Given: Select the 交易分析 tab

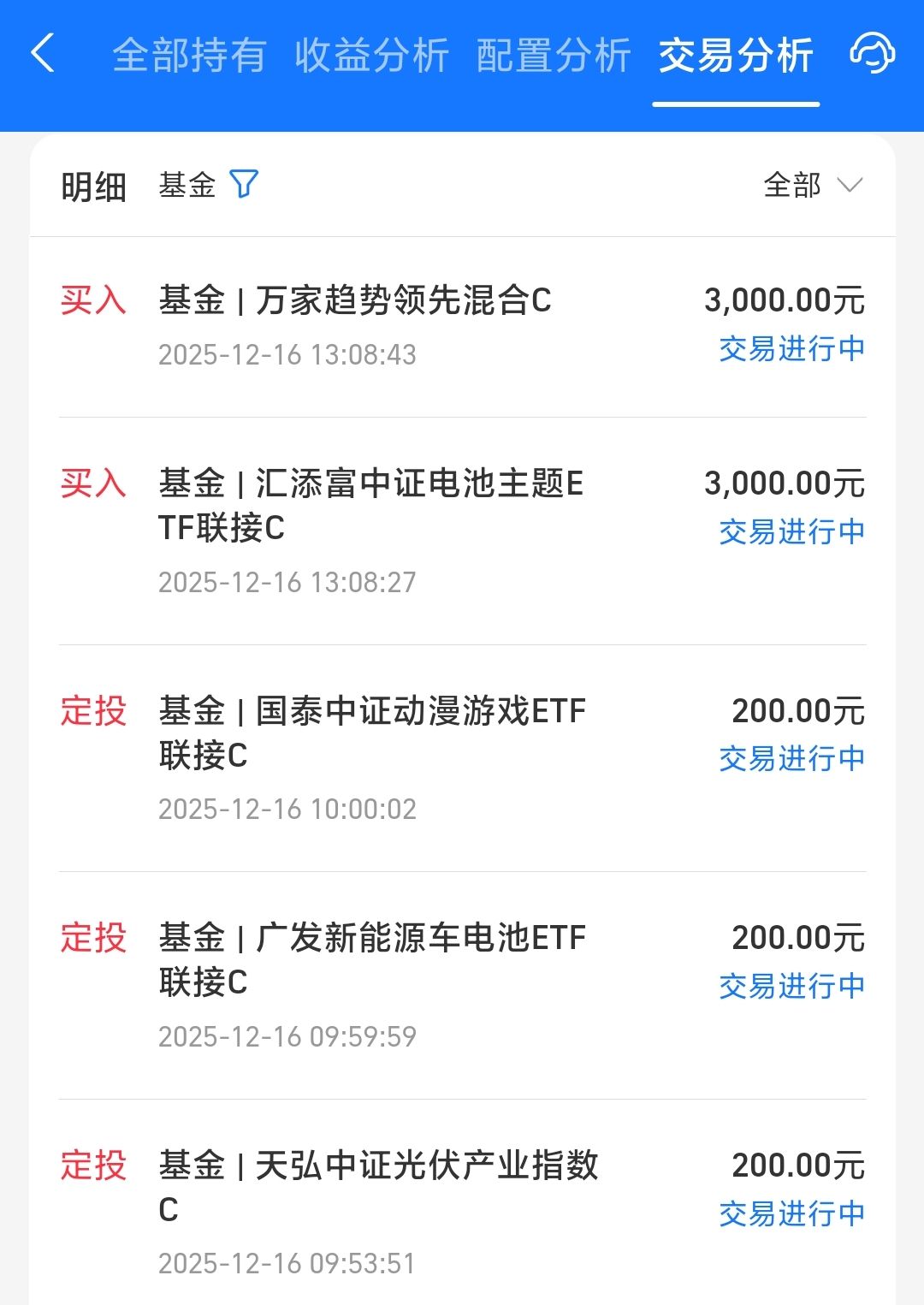Looking at the screenshot, I should click(736, 56).
